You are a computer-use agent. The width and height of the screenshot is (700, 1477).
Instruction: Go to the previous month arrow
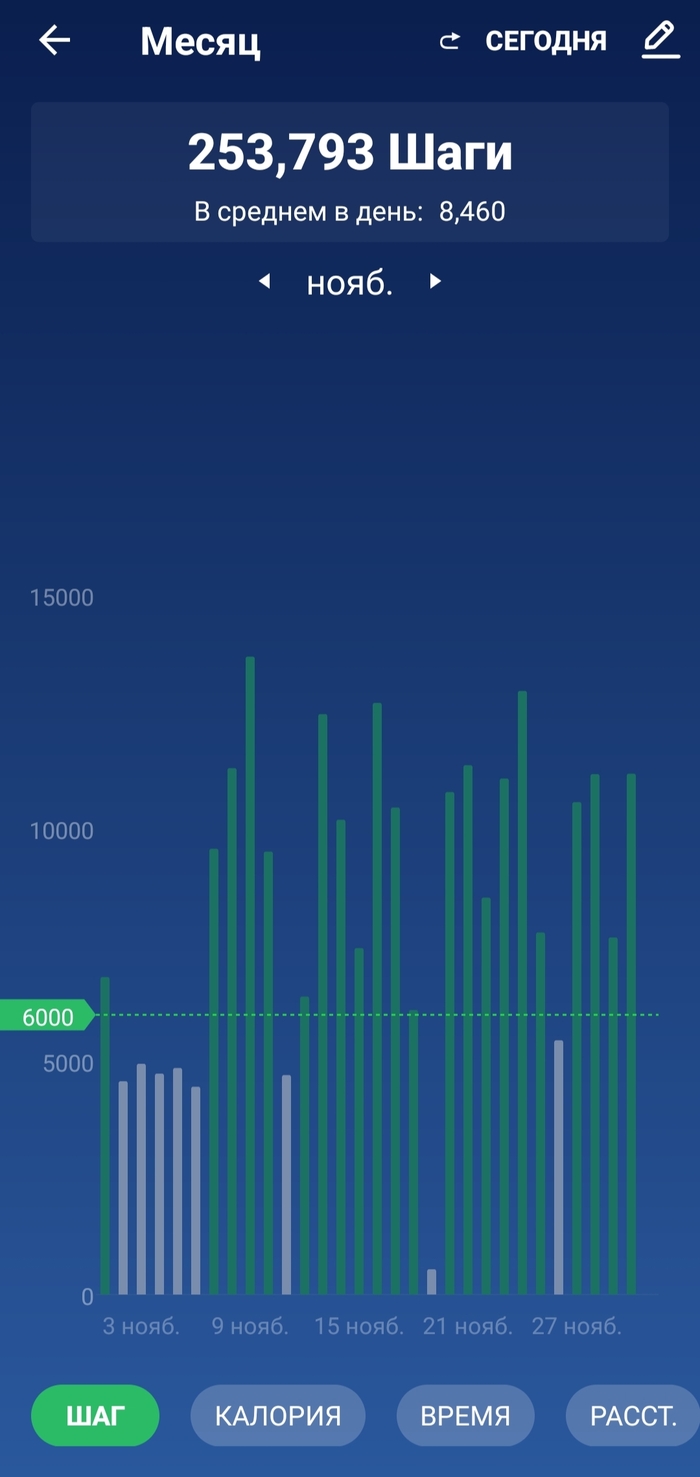click(264, 283)
